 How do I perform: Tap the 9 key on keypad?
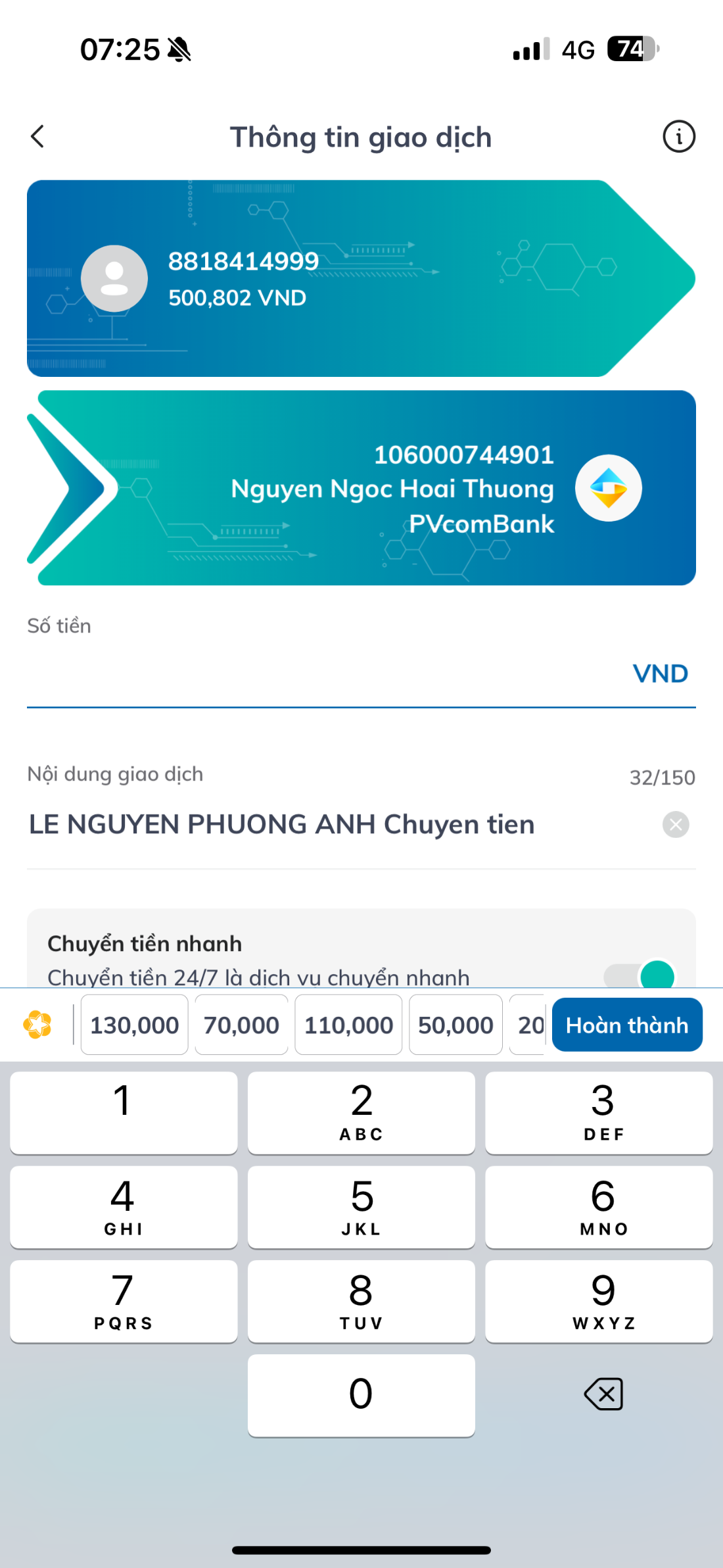tap(599, 1301)
